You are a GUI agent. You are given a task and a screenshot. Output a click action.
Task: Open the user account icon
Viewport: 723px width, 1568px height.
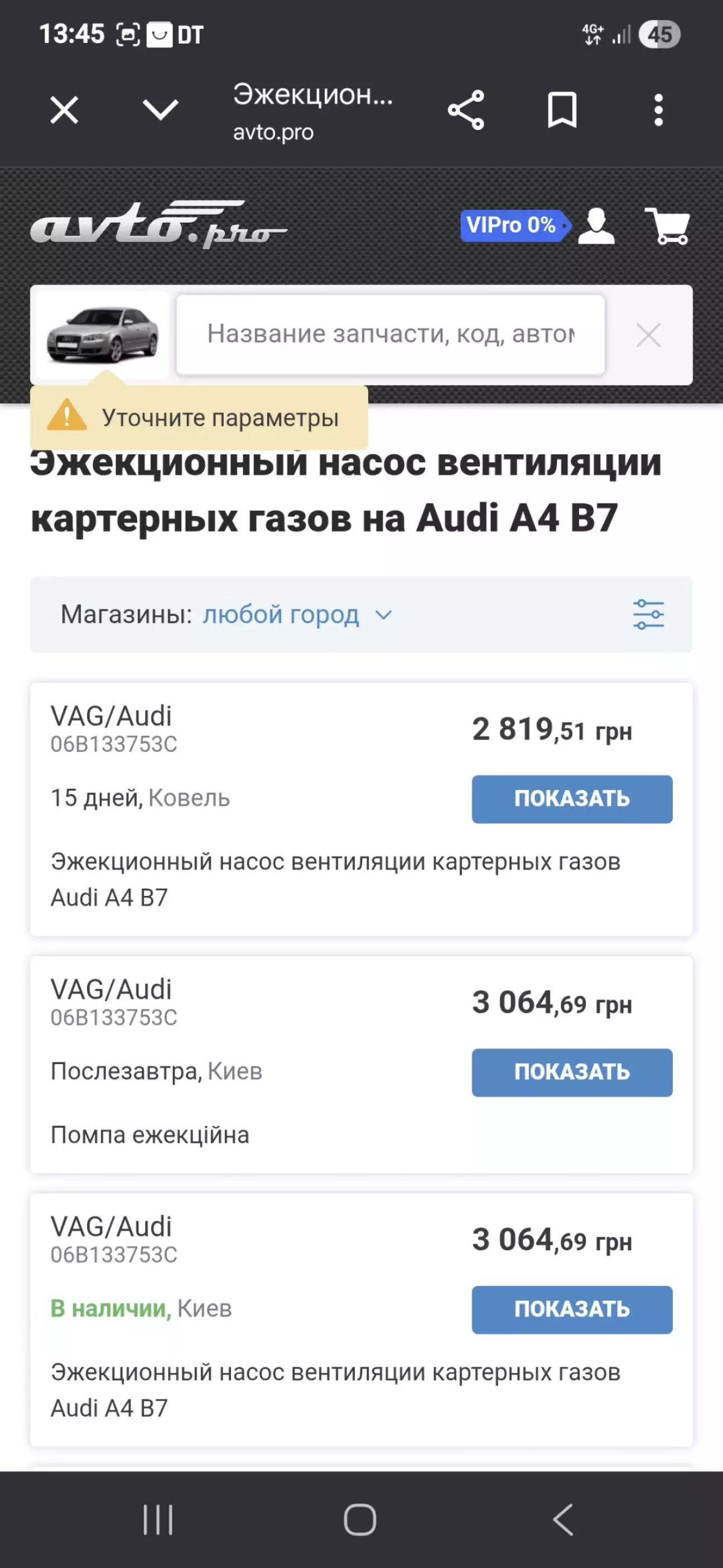[596, 227]
